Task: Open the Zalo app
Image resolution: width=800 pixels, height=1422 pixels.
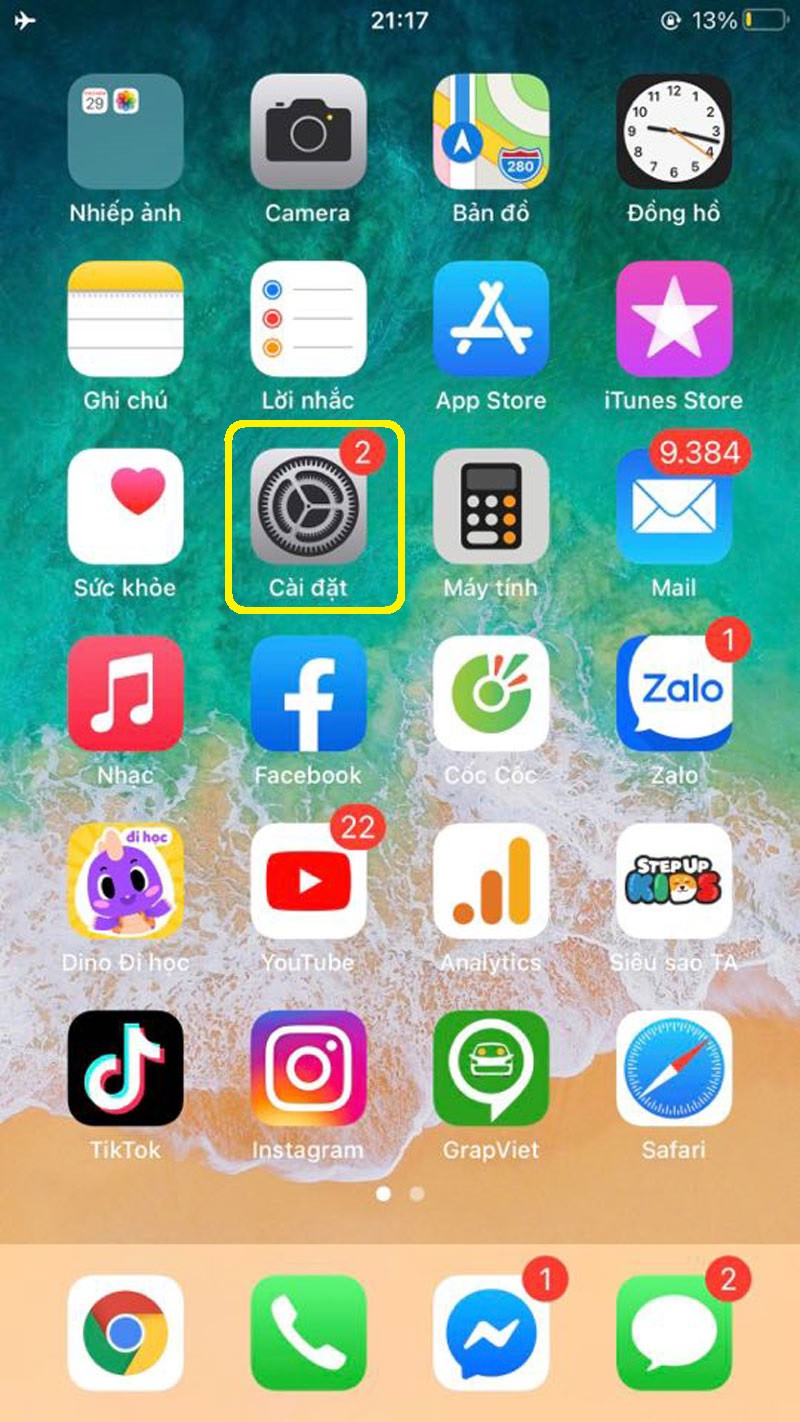Action: 674,694
